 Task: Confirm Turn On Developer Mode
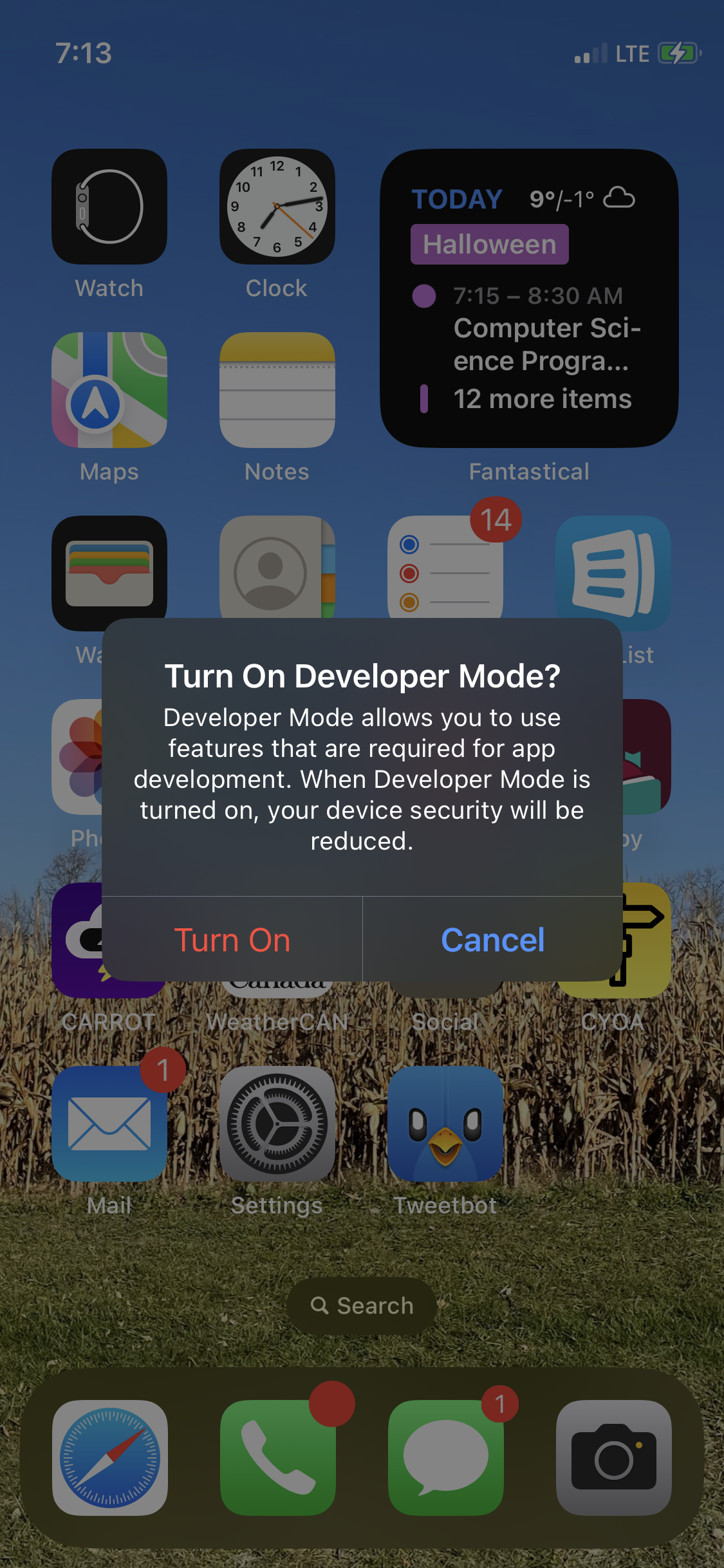pos(232,940)
